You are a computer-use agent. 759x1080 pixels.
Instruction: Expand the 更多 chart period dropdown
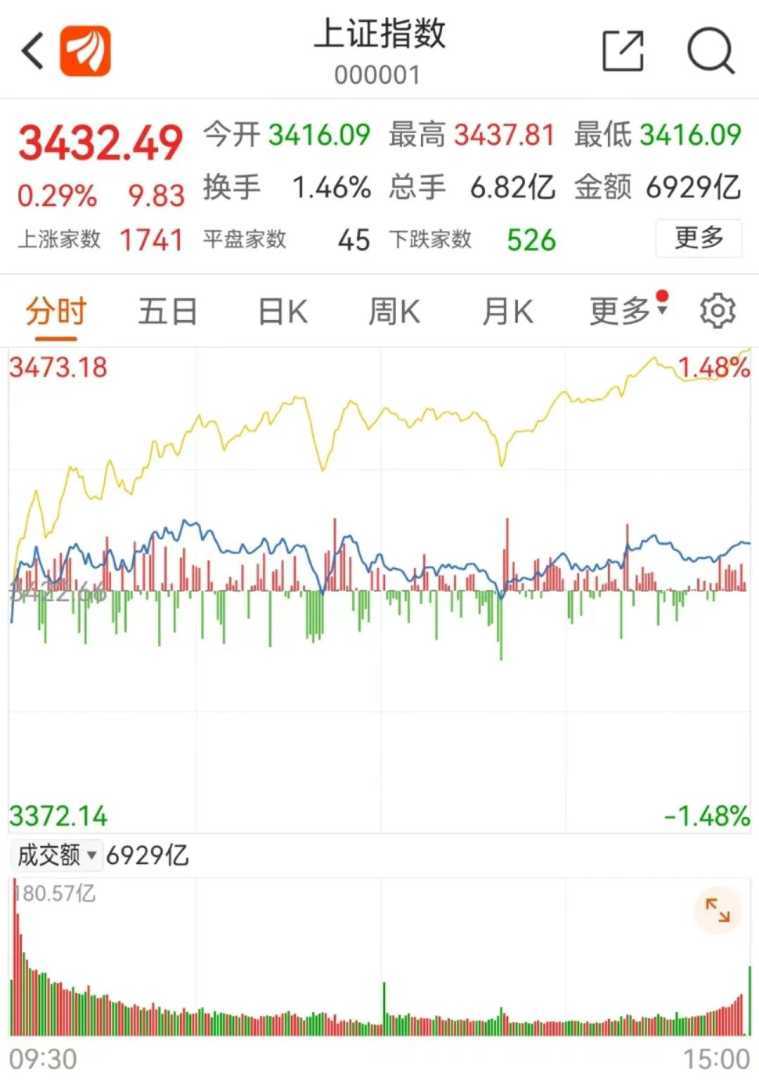pos(627,312)
